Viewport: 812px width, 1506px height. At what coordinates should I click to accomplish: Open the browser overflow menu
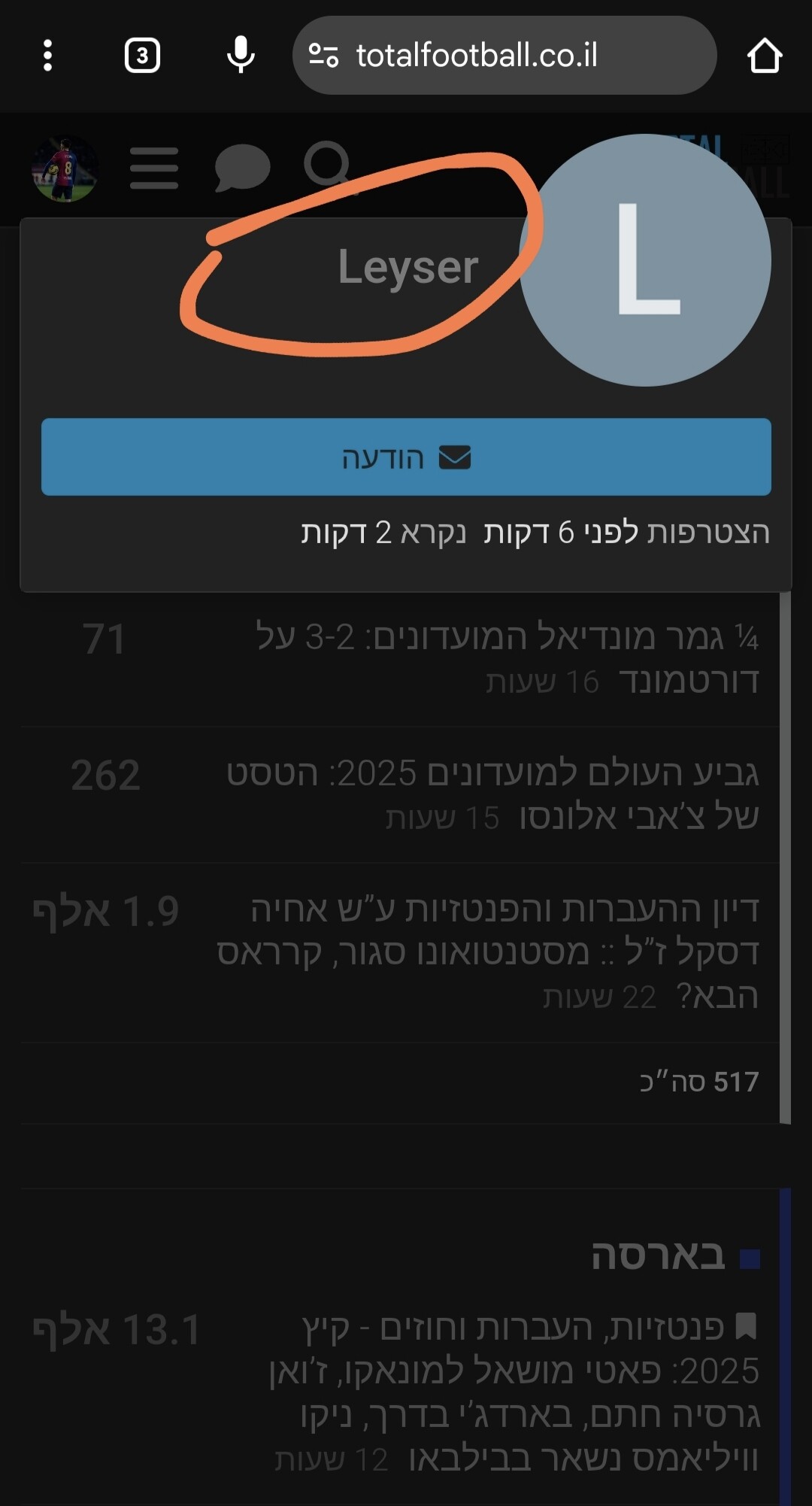pos(47,56)
